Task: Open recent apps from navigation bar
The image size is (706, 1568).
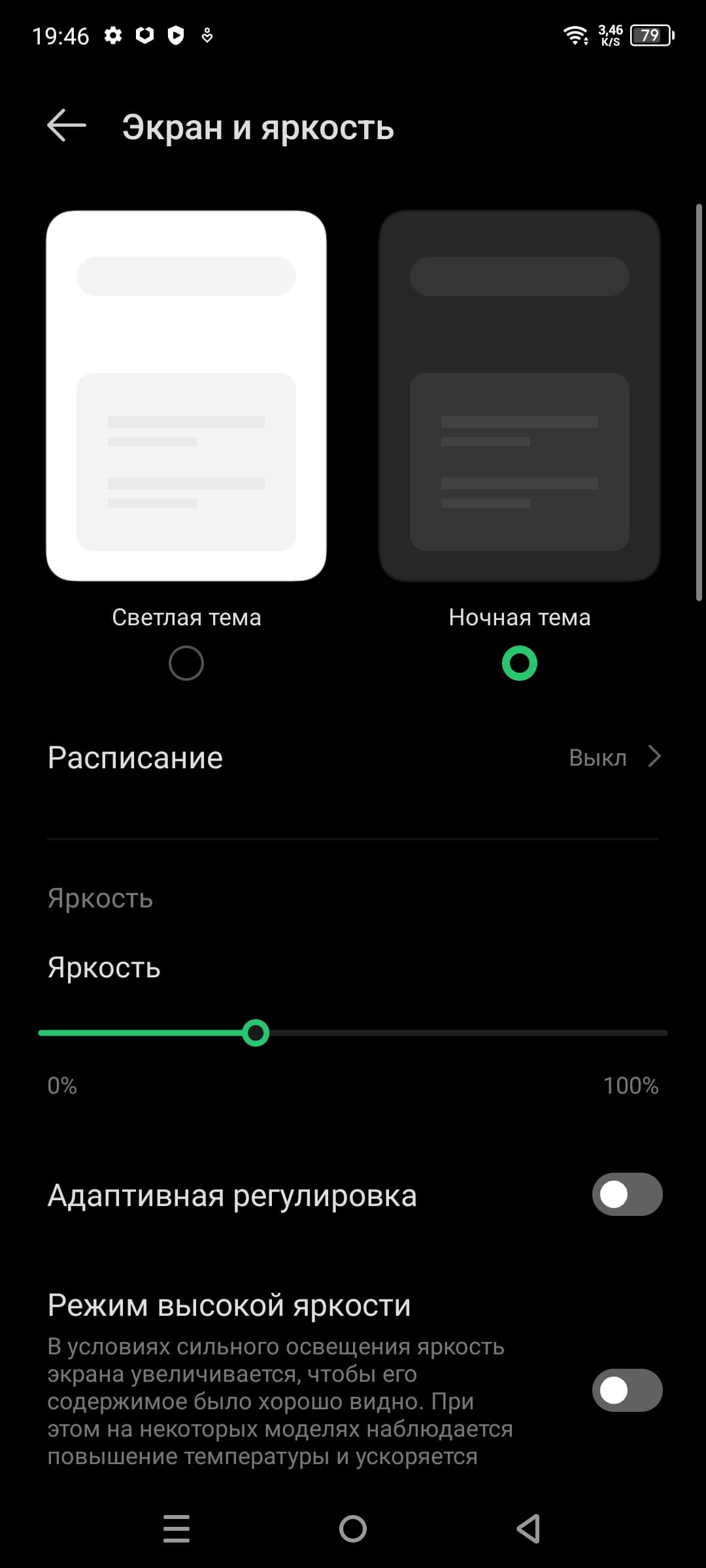Action: 176,1529
